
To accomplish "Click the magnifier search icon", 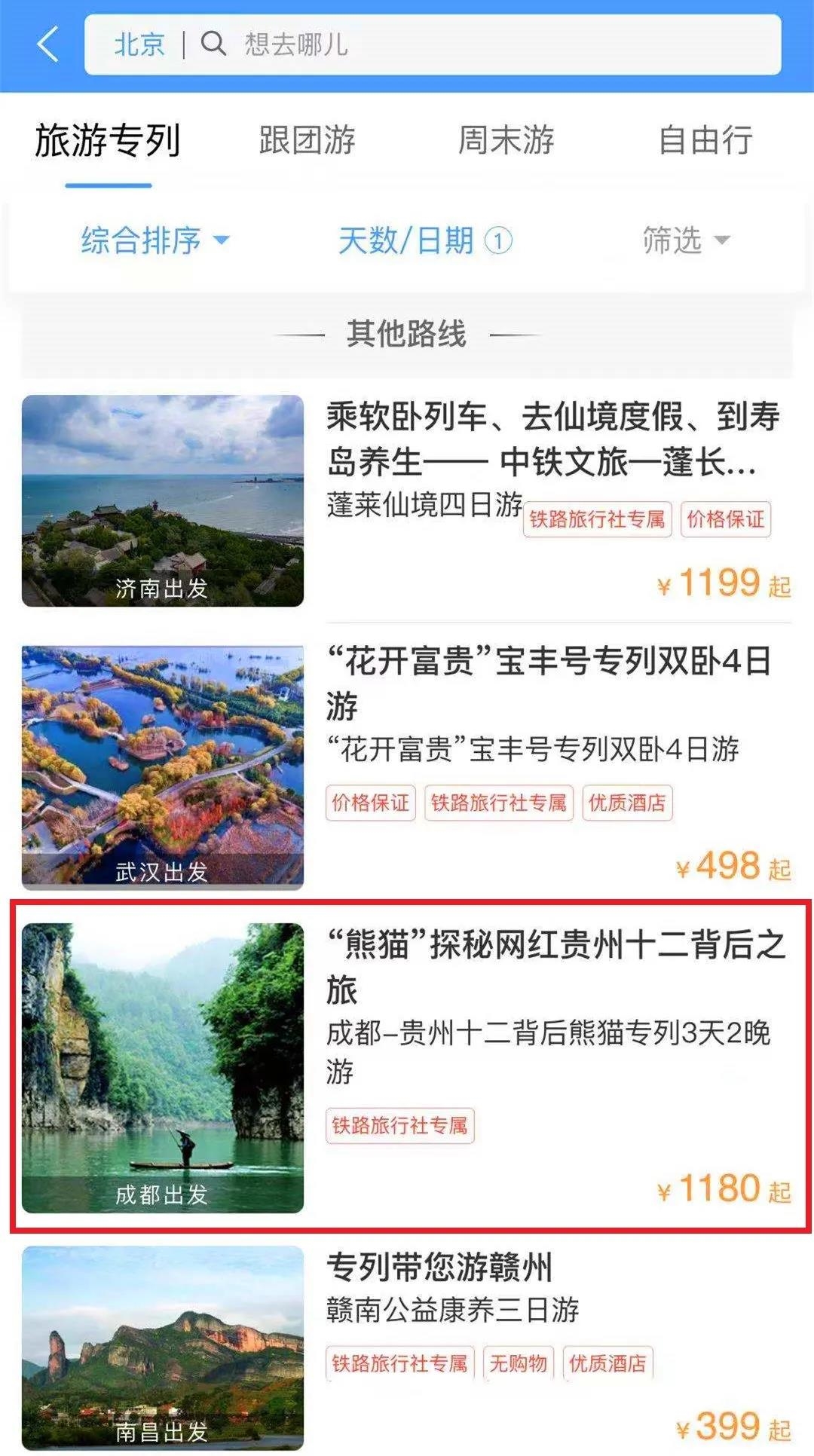I will pyautogui.click(x=214, y=45).
